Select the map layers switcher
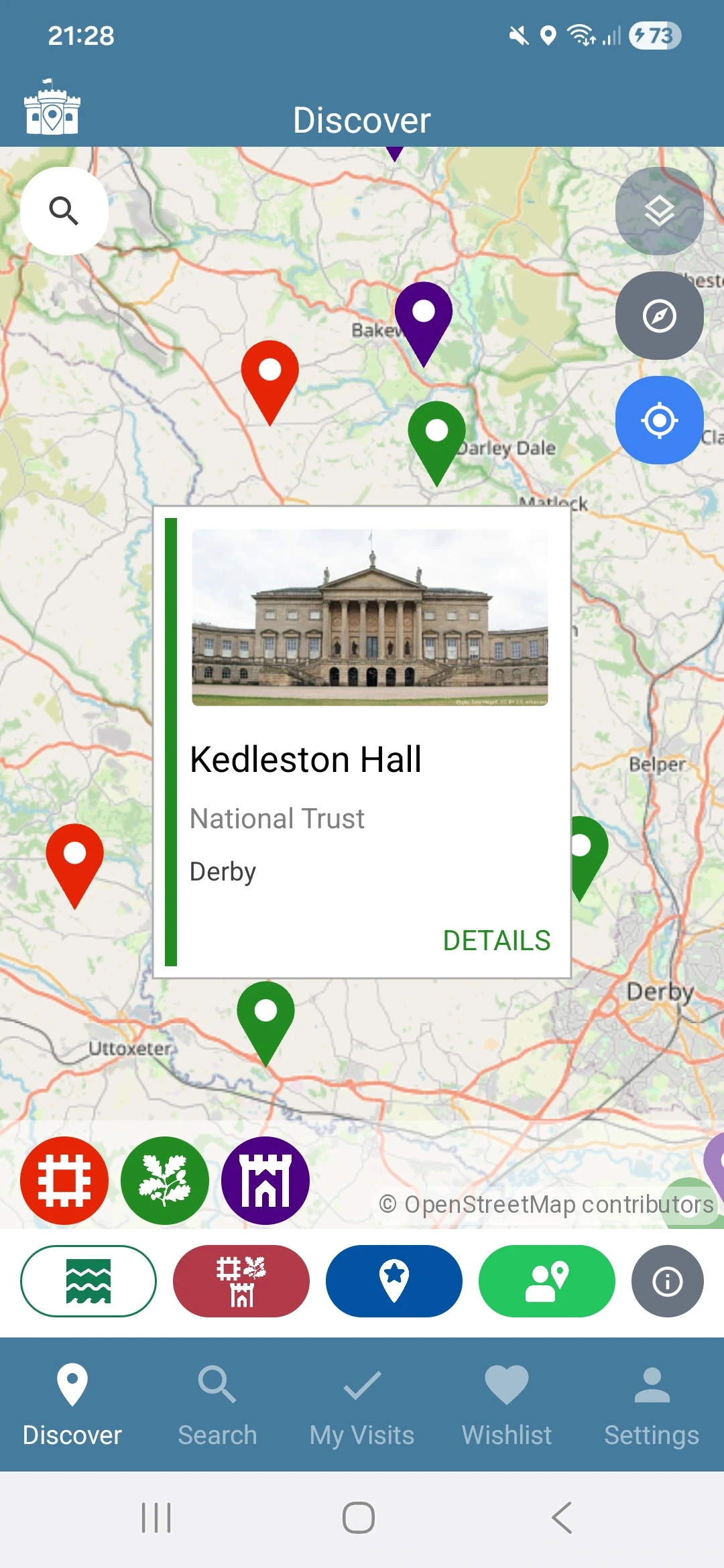Screen dimensions: 724x1568 (659, 210)
